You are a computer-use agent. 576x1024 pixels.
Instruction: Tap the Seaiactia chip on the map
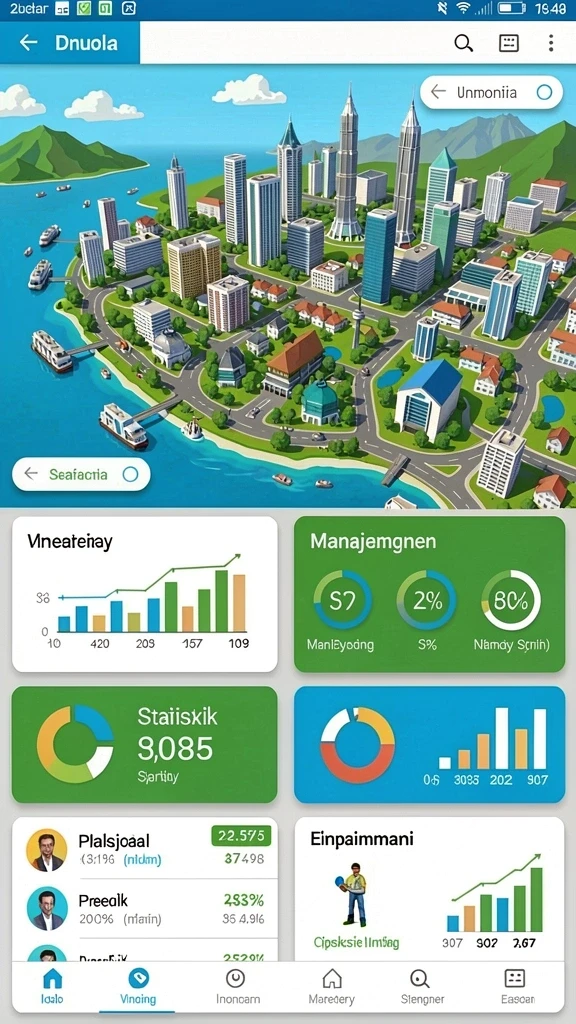tap(81, 474)
